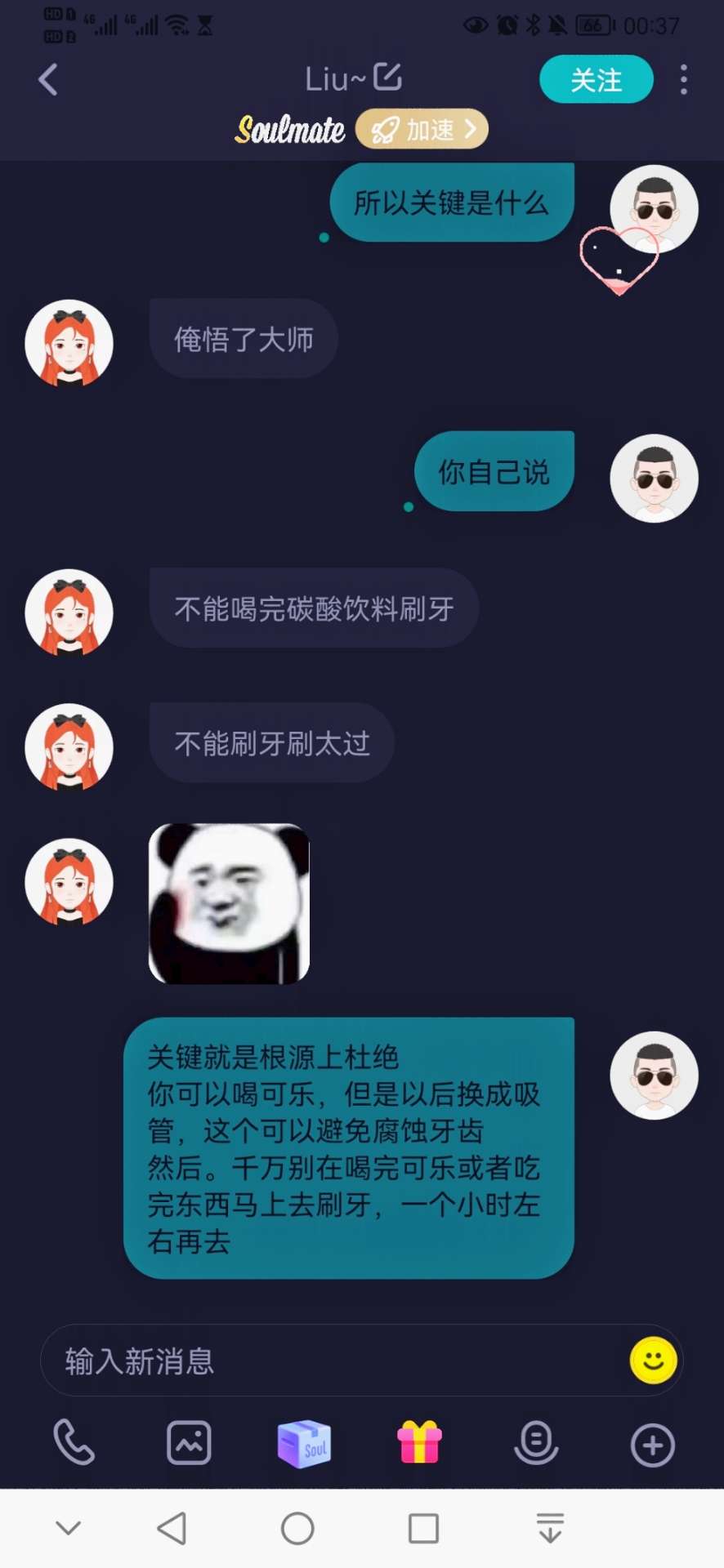Open my sunglasses avatar next to 你自己说
Screen dimensions: 724x1568
tap(654, 478)
